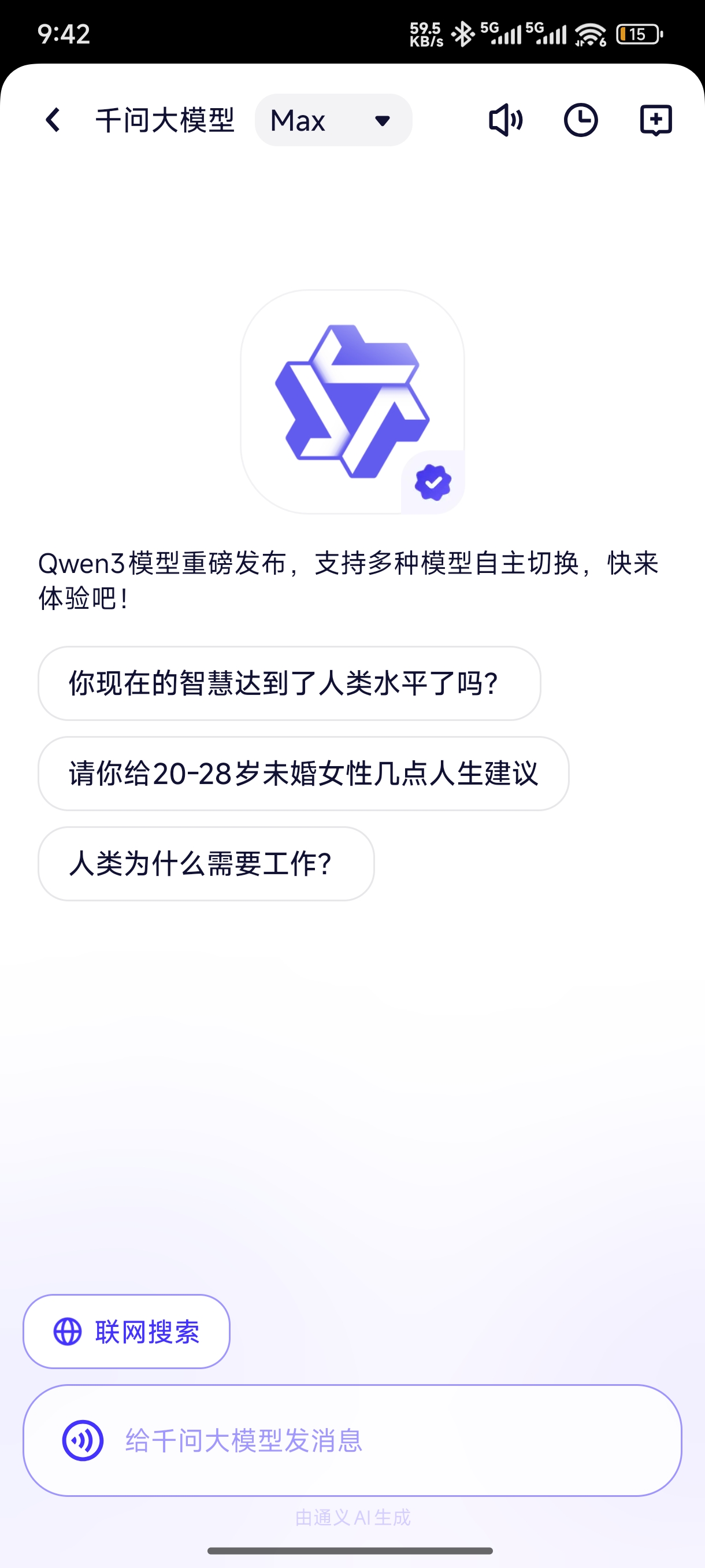
Task: Ask whether your intelligence reached human level
Action: pyautogui.click(x=289, y=683)
